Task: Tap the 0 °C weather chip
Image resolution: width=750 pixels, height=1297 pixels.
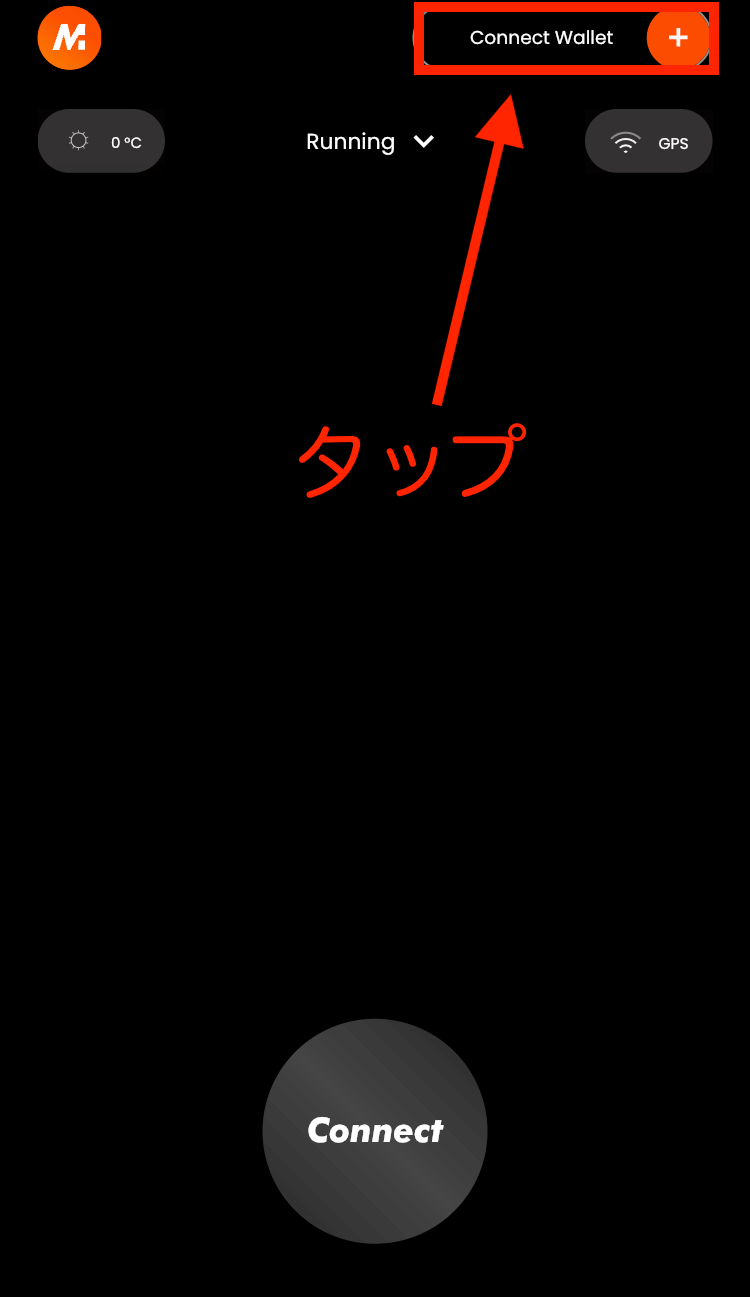Action: click(101, 142)
